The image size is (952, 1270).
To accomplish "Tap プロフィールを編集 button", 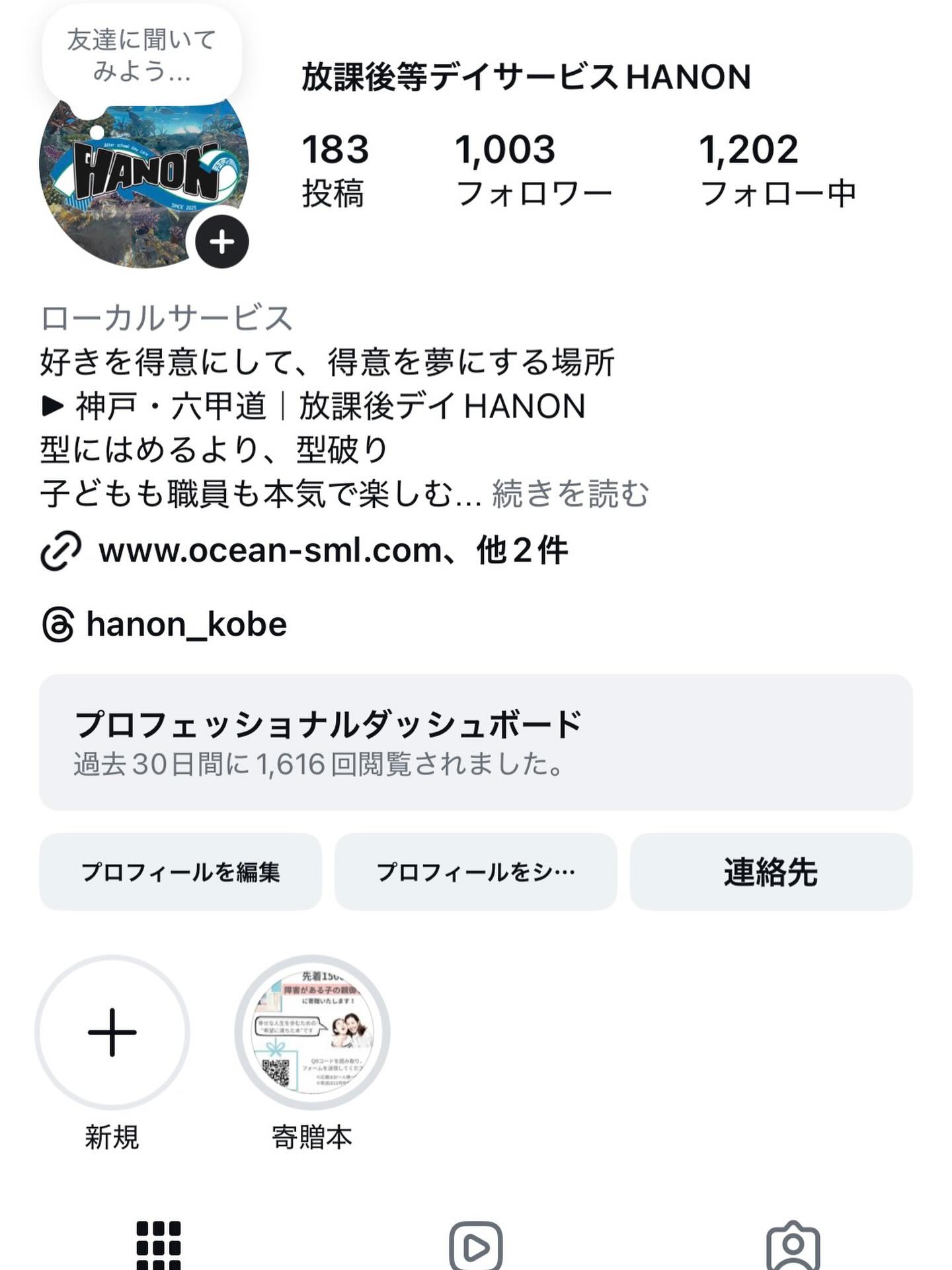I will (180, 872).
